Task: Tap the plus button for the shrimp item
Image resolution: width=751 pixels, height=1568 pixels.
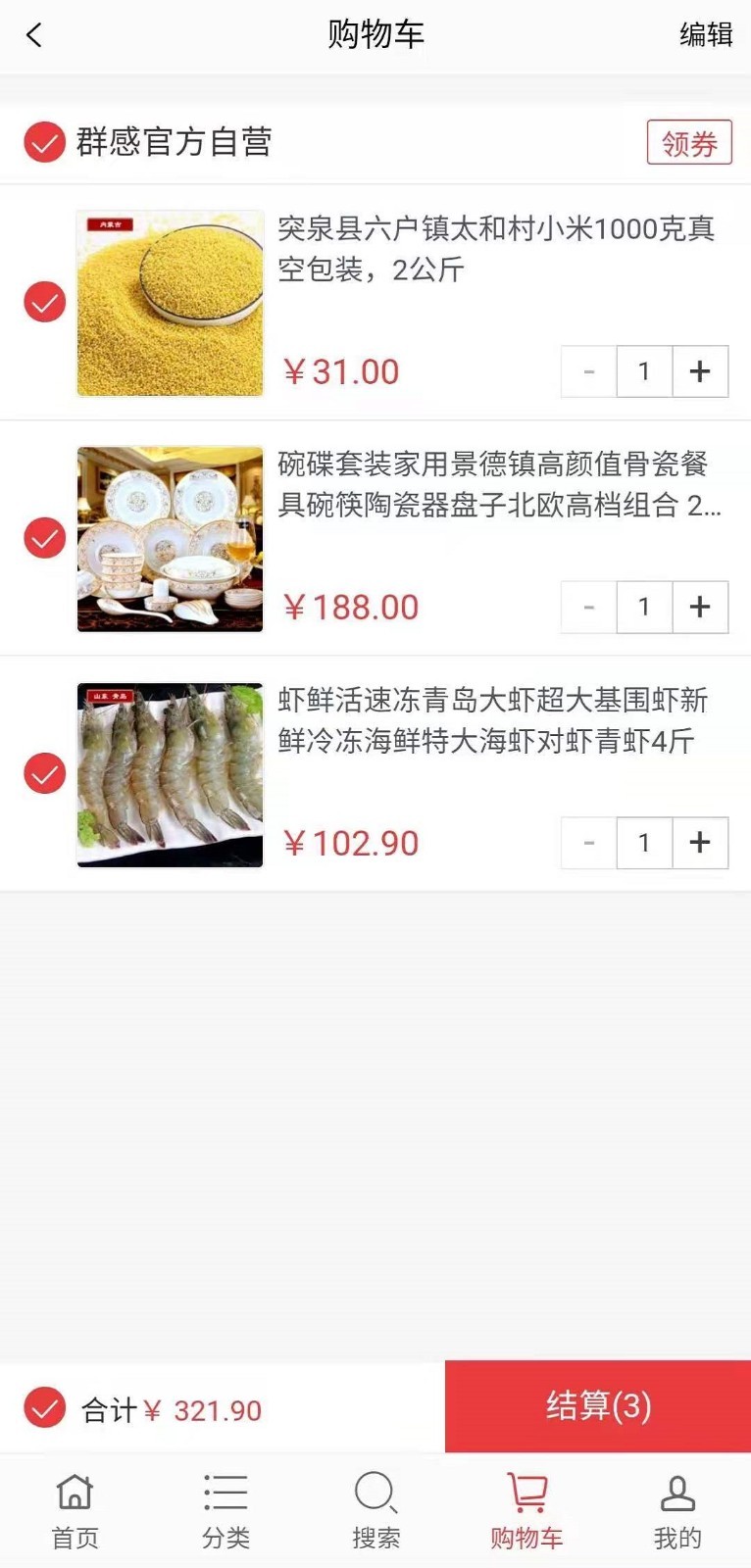Action: click(x=699, y=843)
